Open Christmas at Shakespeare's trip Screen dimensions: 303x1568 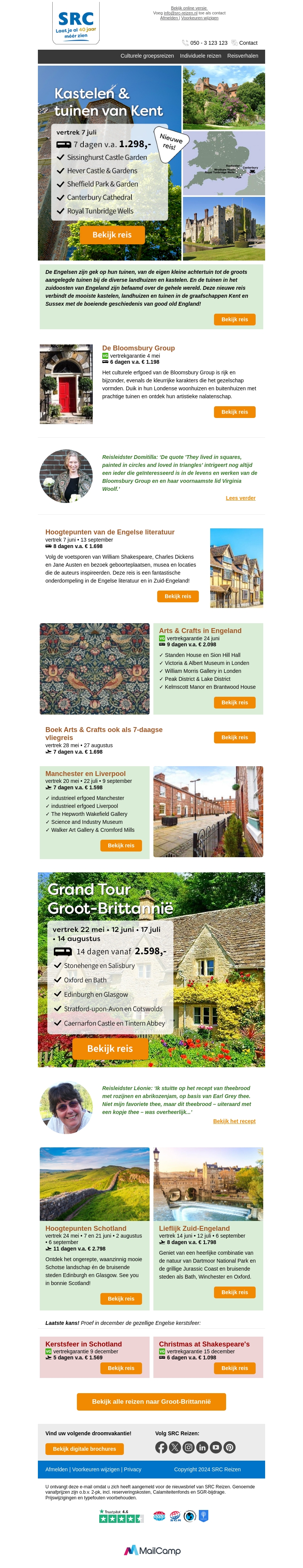click(234, 1368)
